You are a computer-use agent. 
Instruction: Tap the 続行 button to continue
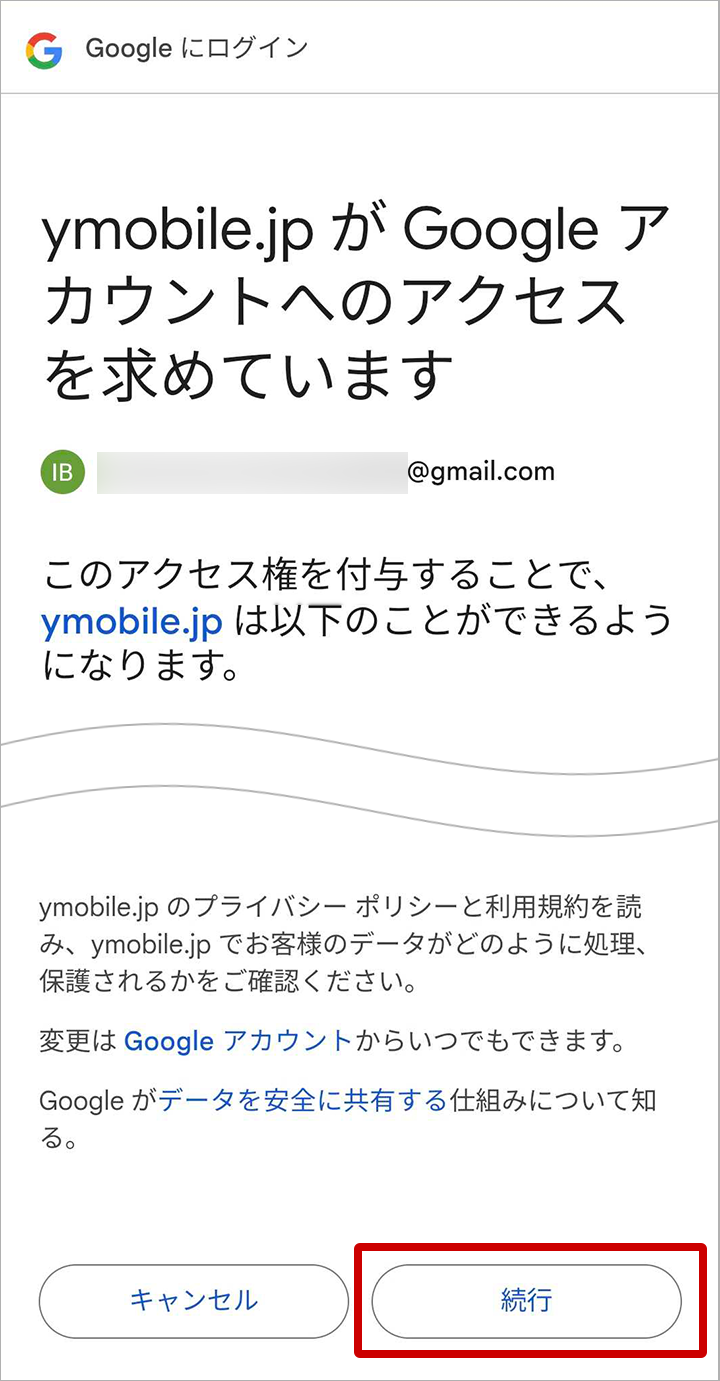526,1301
